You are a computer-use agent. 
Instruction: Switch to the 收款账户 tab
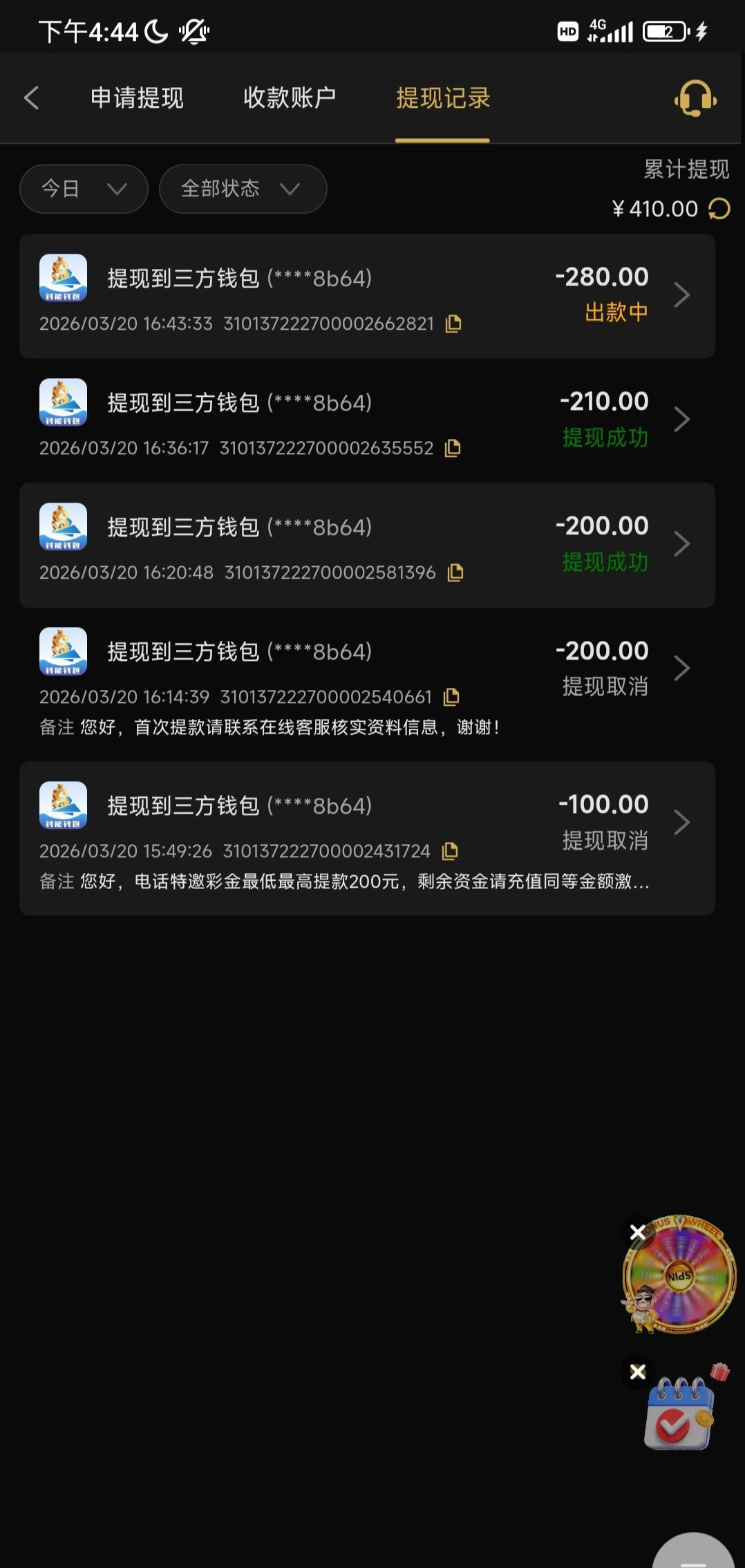pos(290,98)
